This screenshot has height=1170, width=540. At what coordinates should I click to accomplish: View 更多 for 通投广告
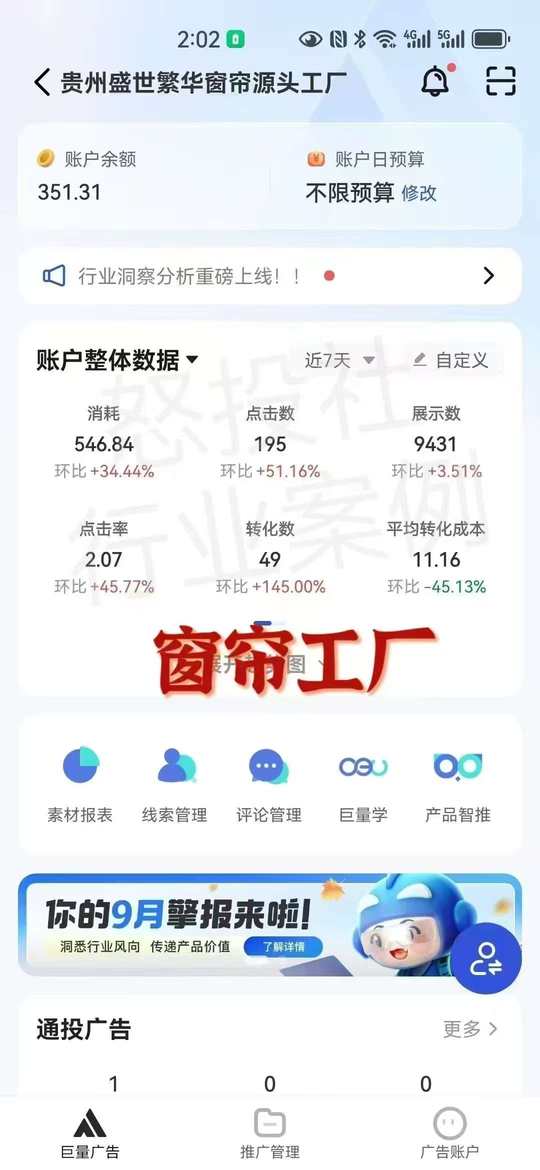click(x=470, y=1029)
